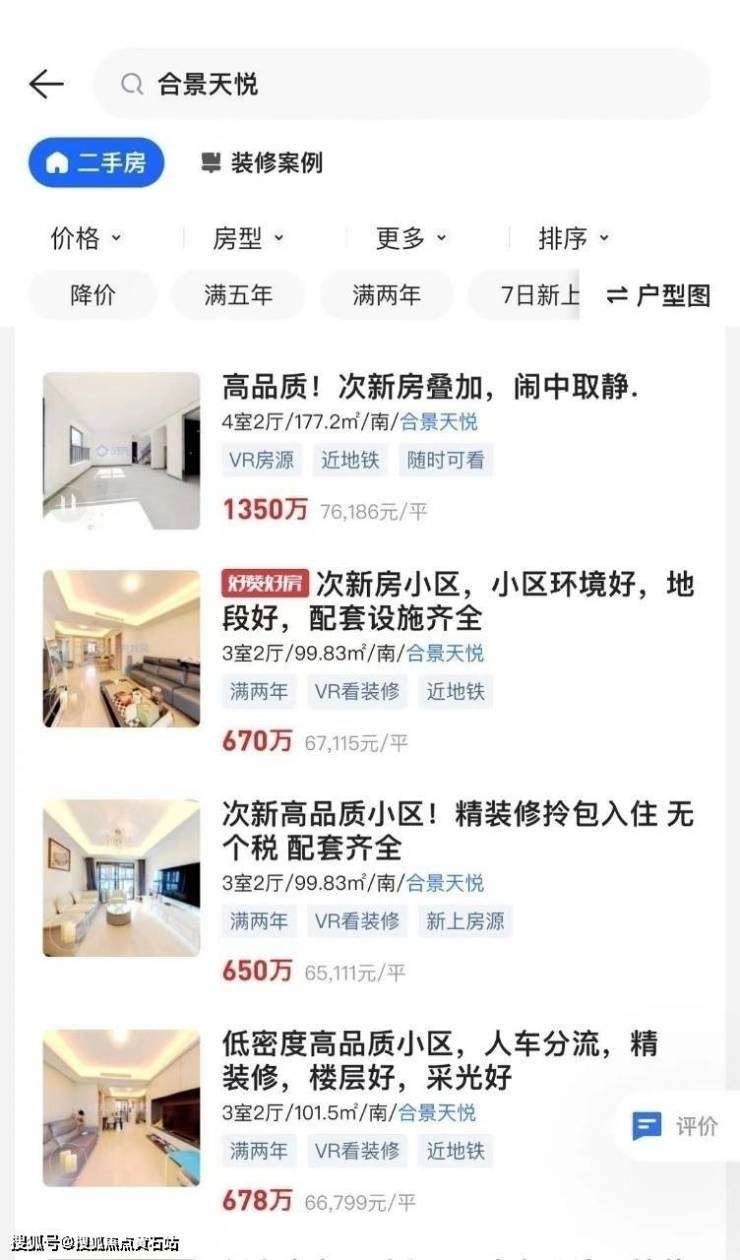This screenshot has height=1260, width=740.
Task: Filter by the 满两年 chip
Action: [386, 296]
